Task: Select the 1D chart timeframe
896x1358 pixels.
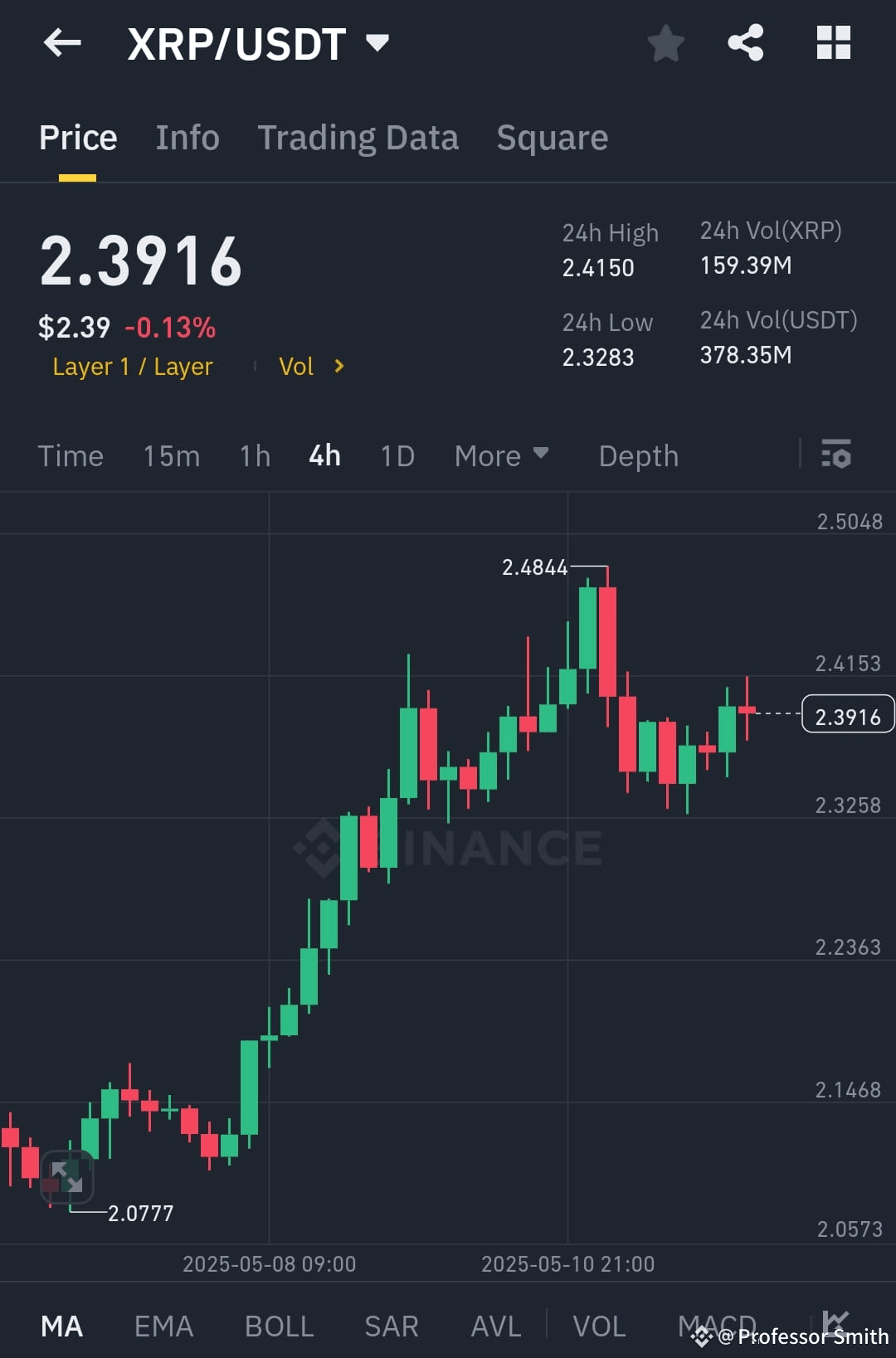Action: (396, 455)
